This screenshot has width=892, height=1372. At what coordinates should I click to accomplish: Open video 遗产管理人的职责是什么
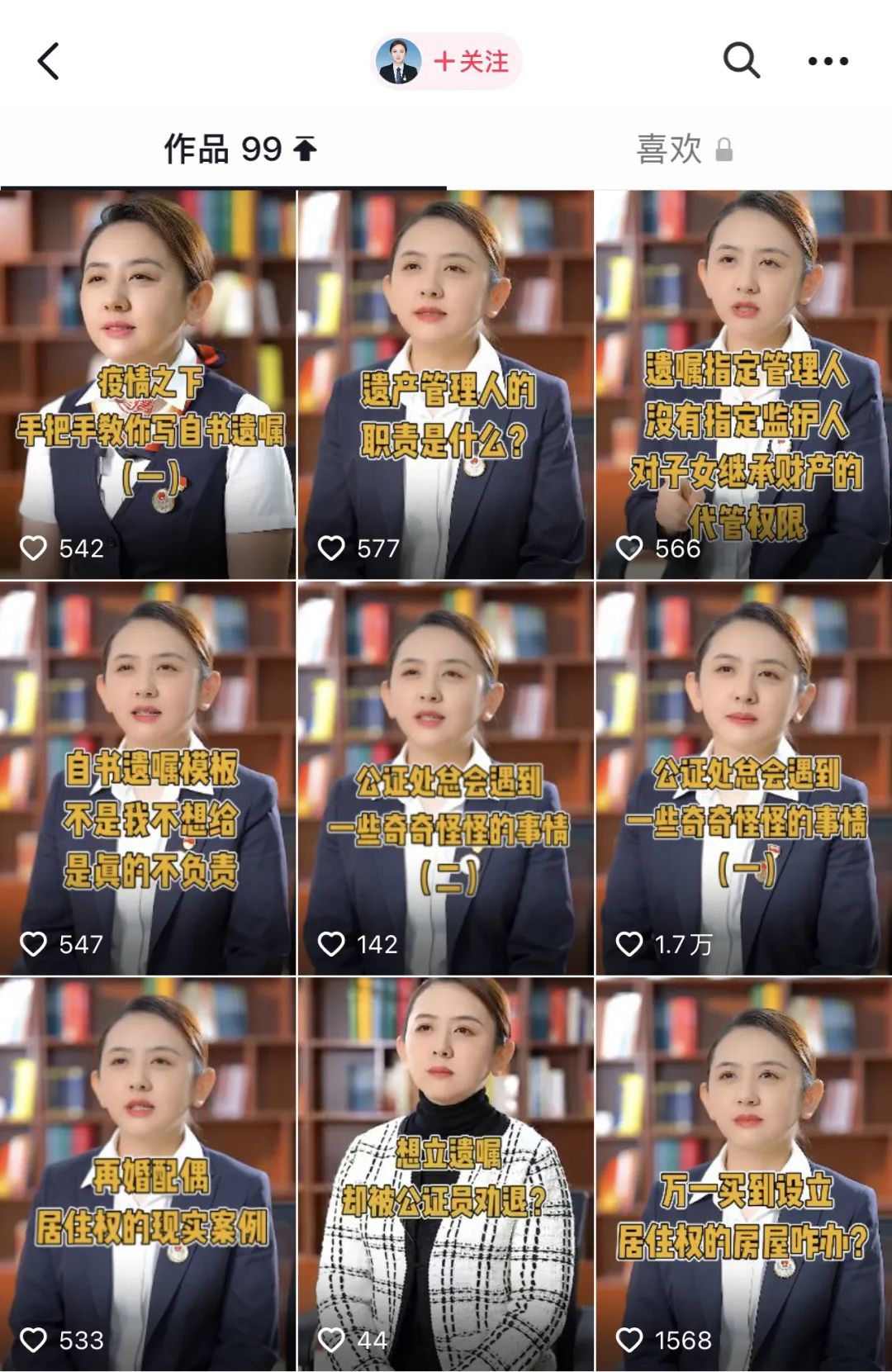(x=446, y=384)
